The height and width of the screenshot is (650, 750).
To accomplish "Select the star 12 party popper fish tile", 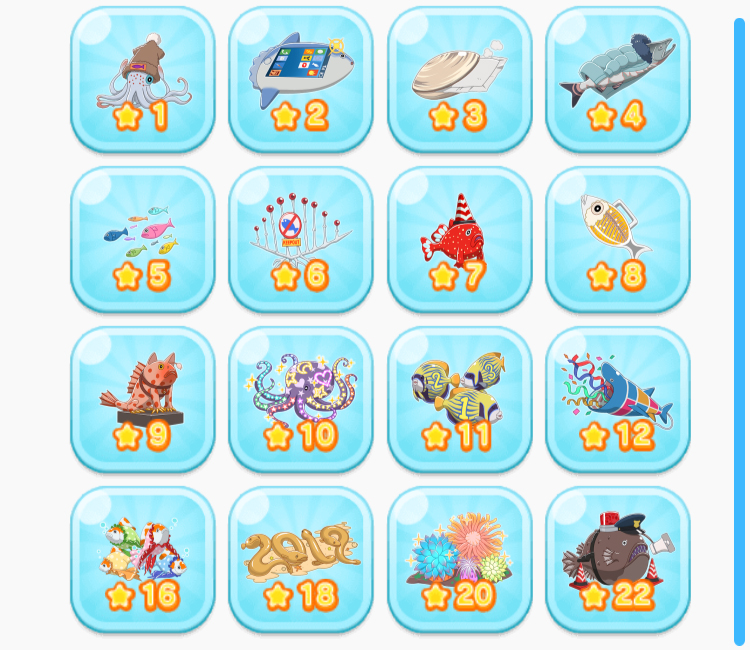I will [x=617, y=400].
